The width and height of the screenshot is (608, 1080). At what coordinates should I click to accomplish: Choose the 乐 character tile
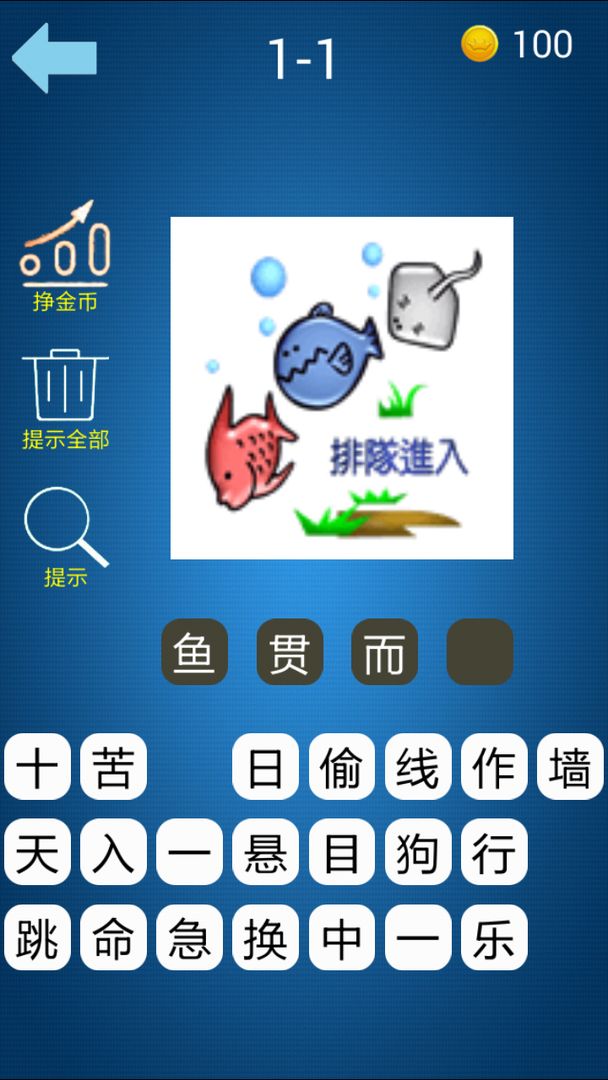[493, 937]
